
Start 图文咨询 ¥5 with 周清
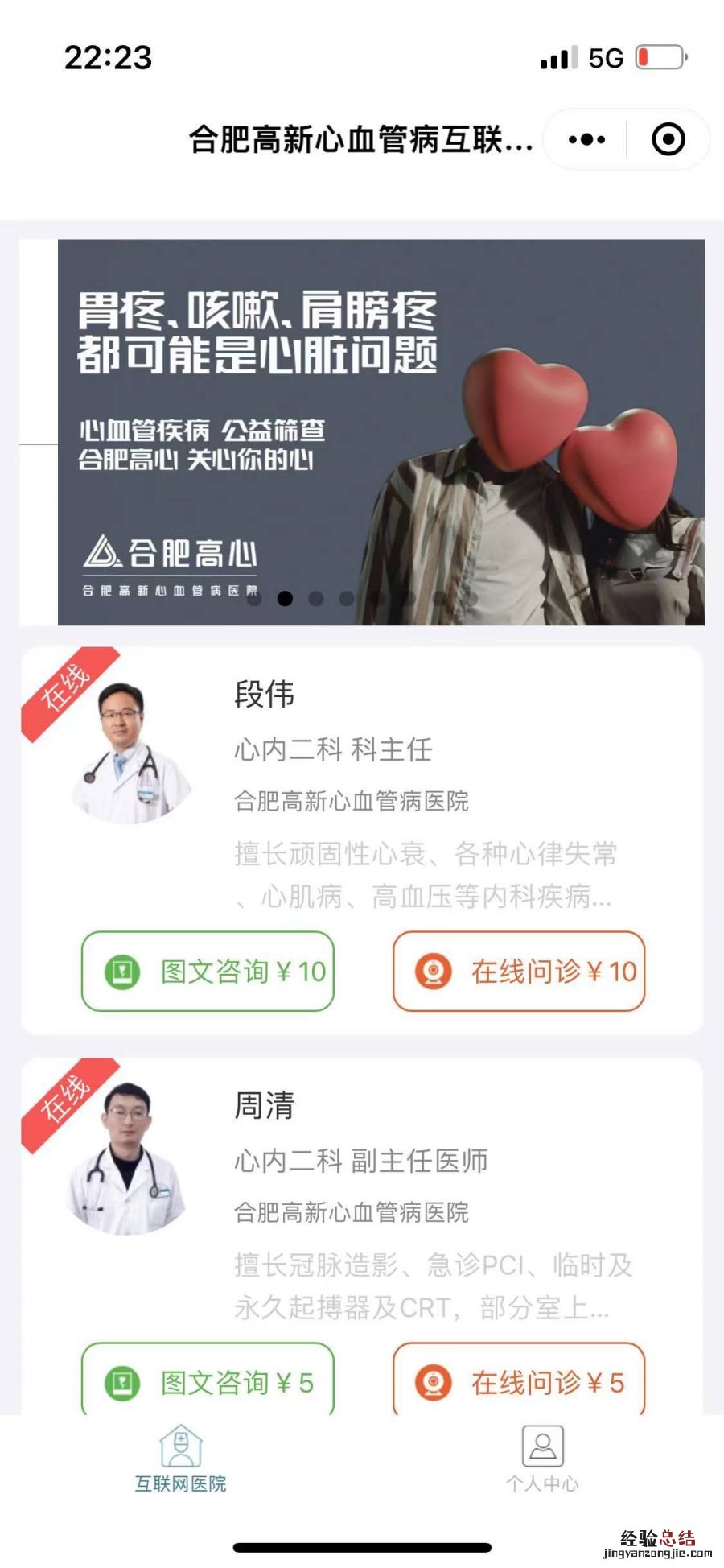[208, 1381]
